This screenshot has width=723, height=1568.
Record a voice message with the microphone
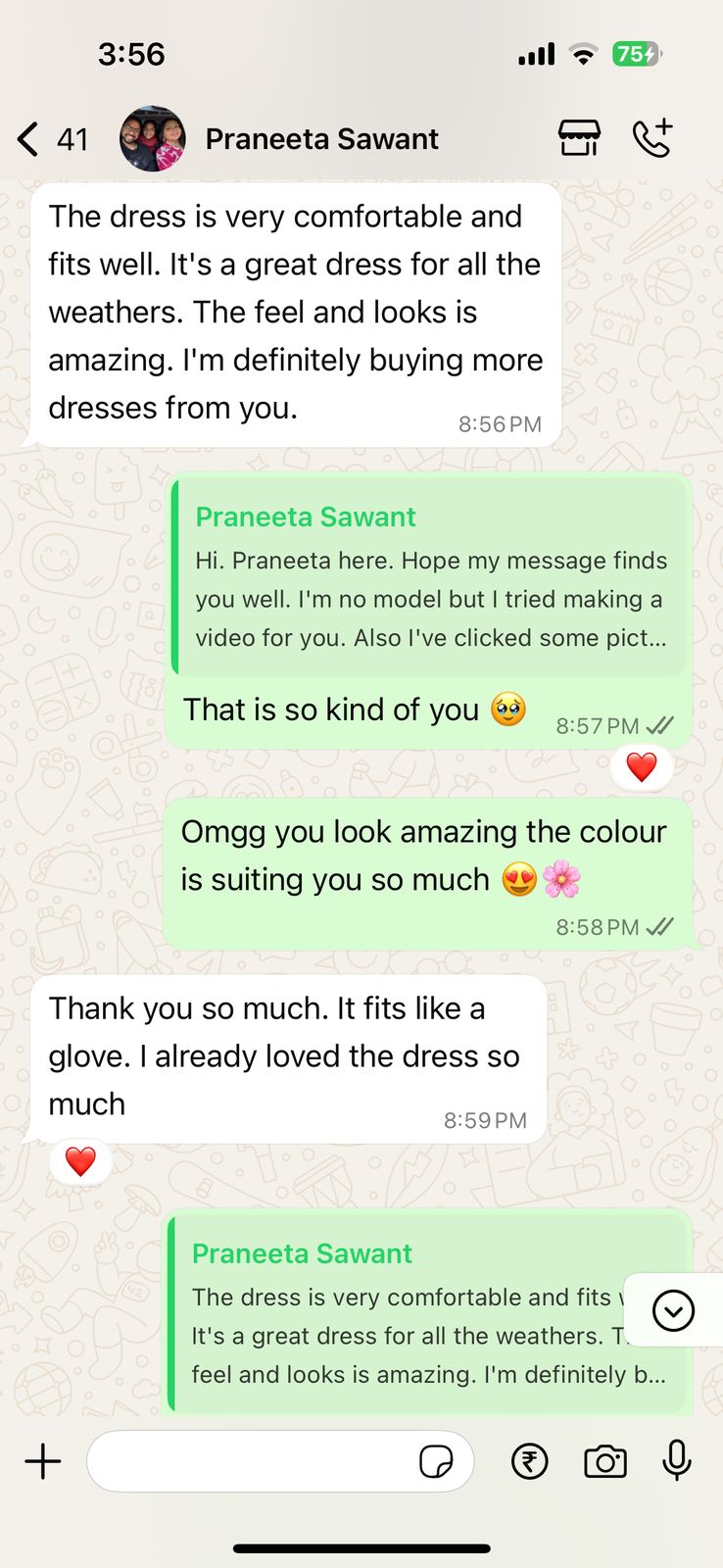point(677,1461)
